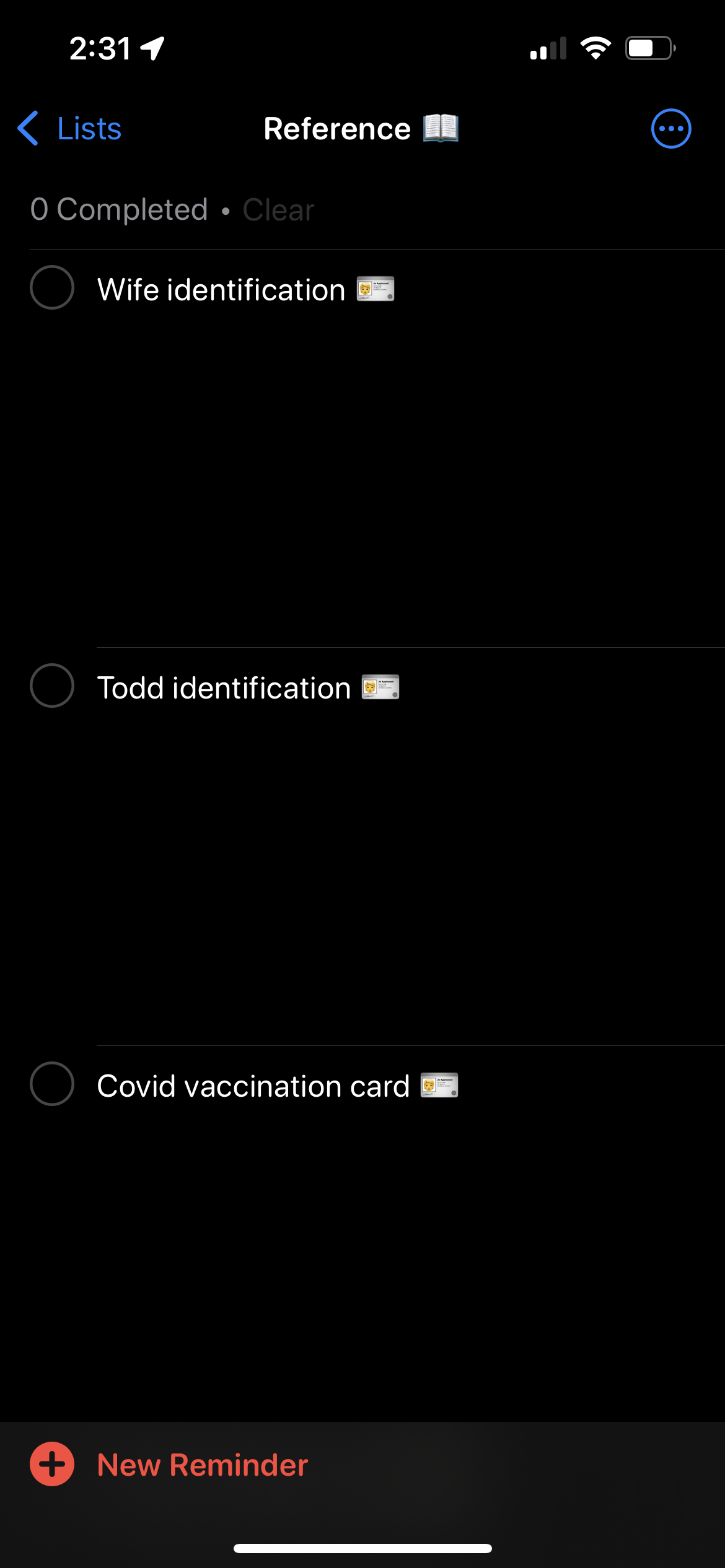Image resolution: width=725 pixels, height=1568 pixels.
Task: Open the more options ellipsis menu
Action: click(x=671, y=129)
